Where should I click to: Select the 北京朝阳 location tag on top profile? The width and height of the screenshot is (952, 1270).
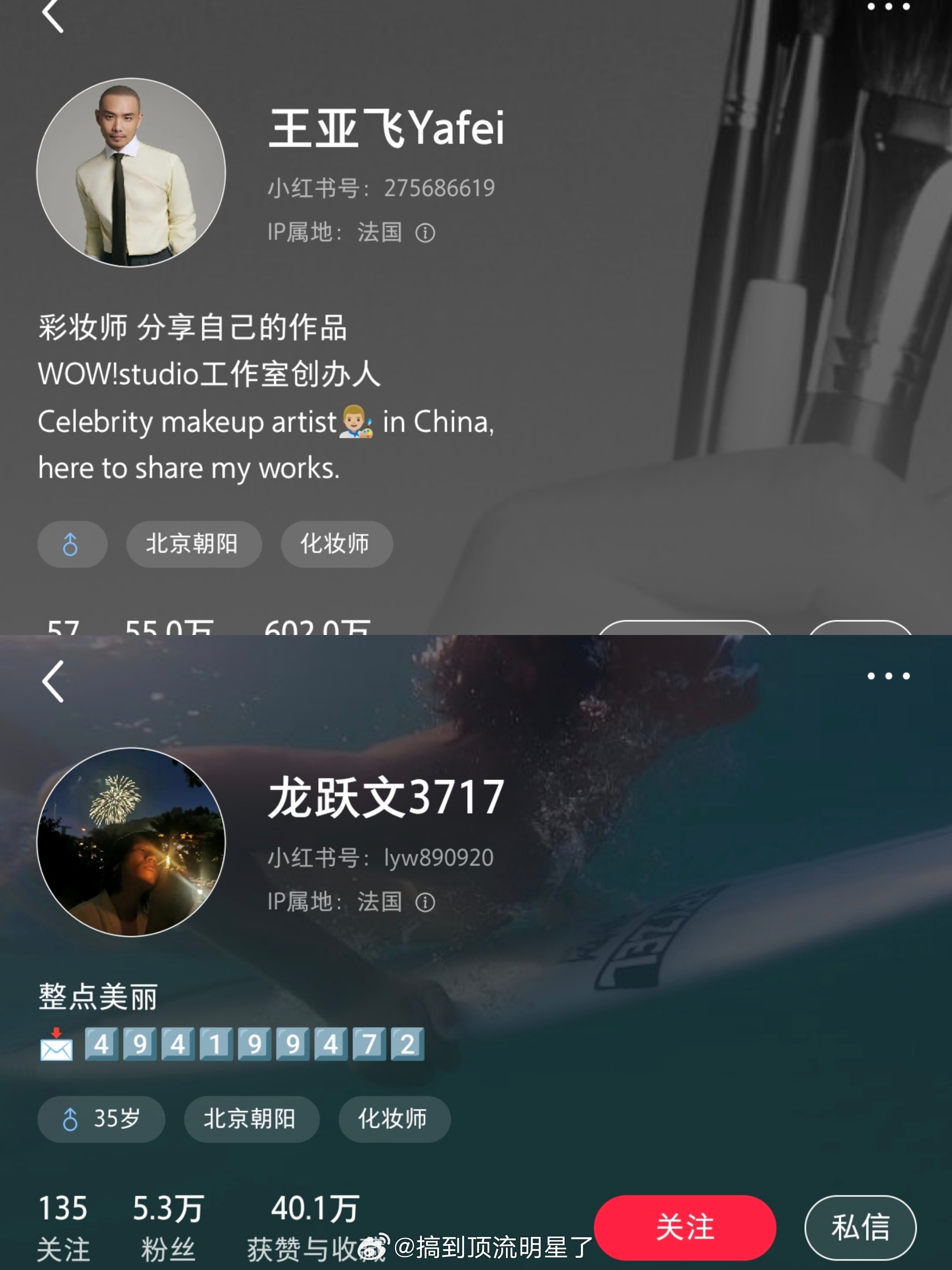click(194, 544)
